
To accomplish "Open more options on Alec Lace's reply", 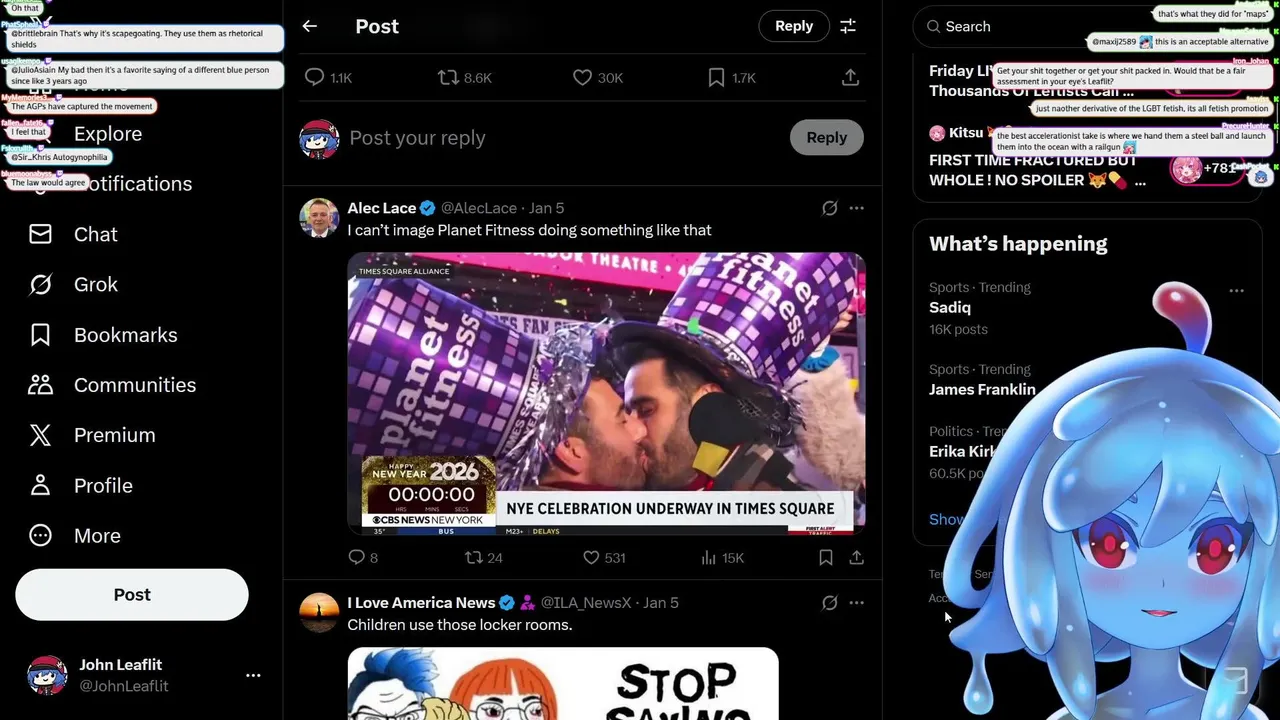I will click(856, 208).
